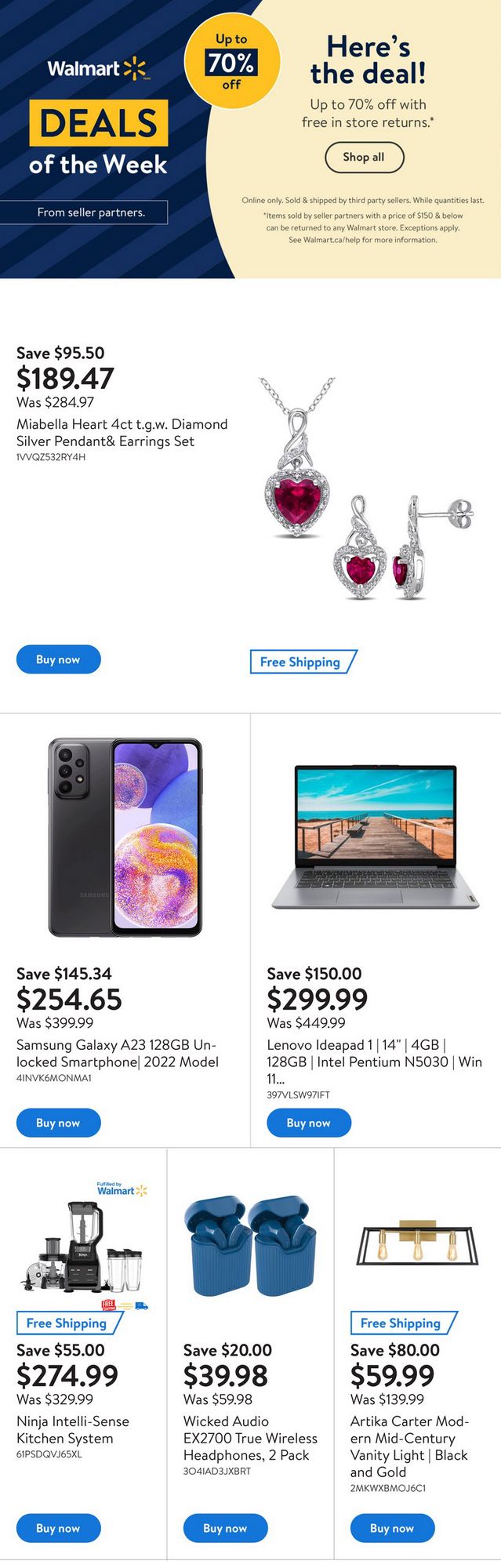
Task: View the Lenovo Ideapad laptop picture
Action: tap(376, 837)
